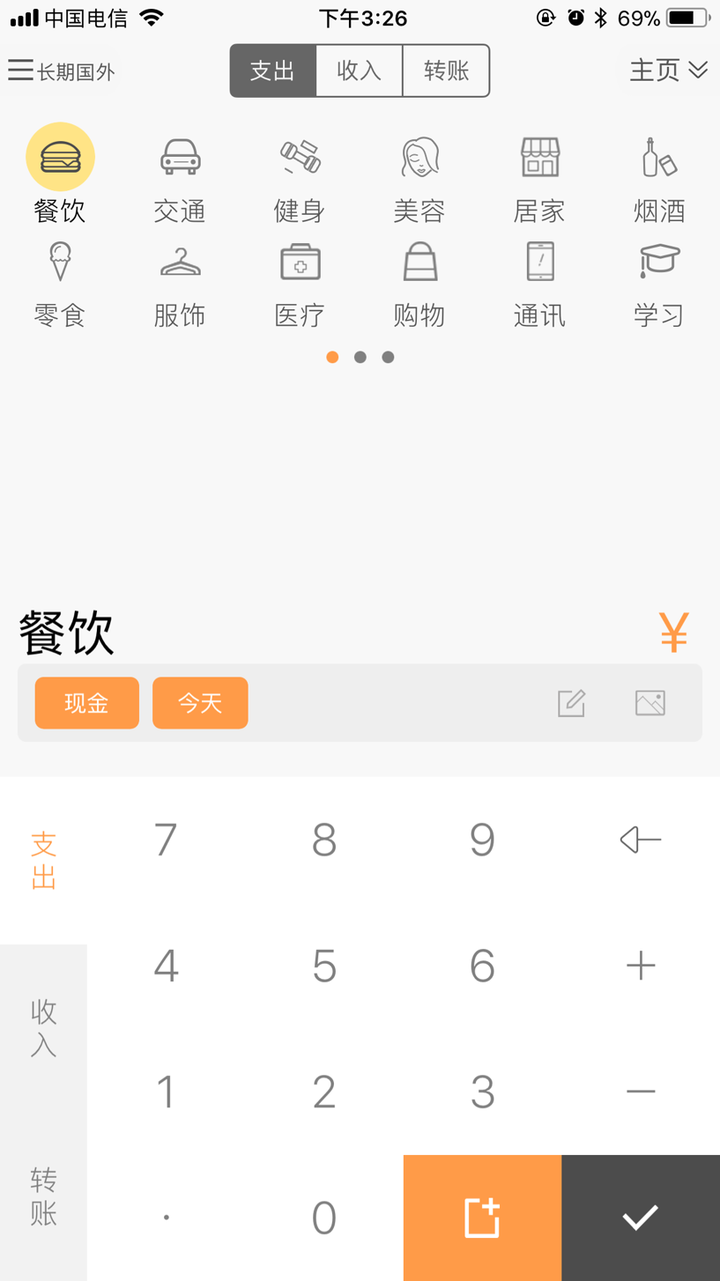Image resolution: width=720 pixels, height=1281 pixels.
Task: Enter digit 7 on the keypad
Action: [166, 840]
